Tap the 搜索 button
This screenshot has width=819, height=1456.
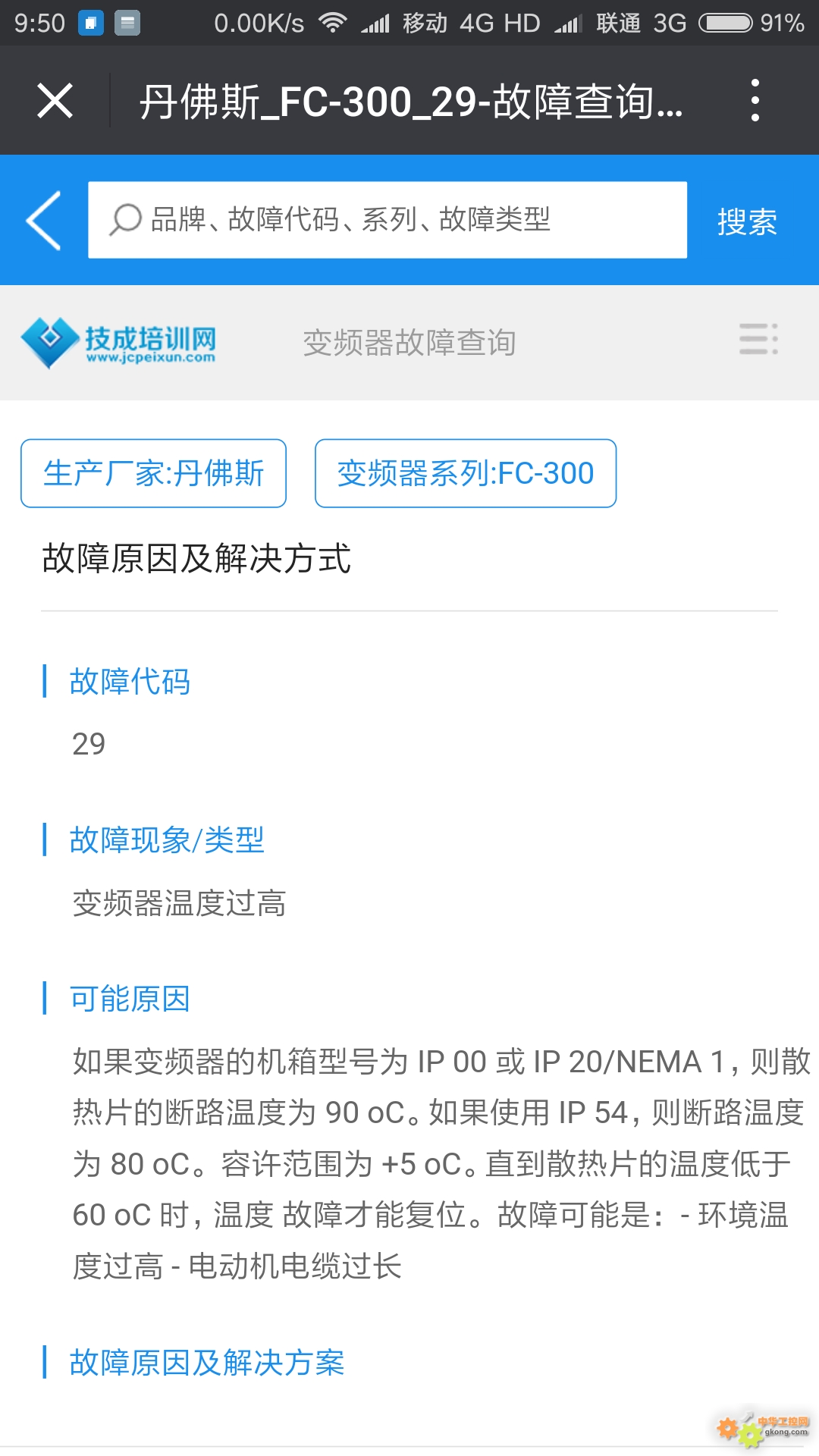[x=747, y=221]
